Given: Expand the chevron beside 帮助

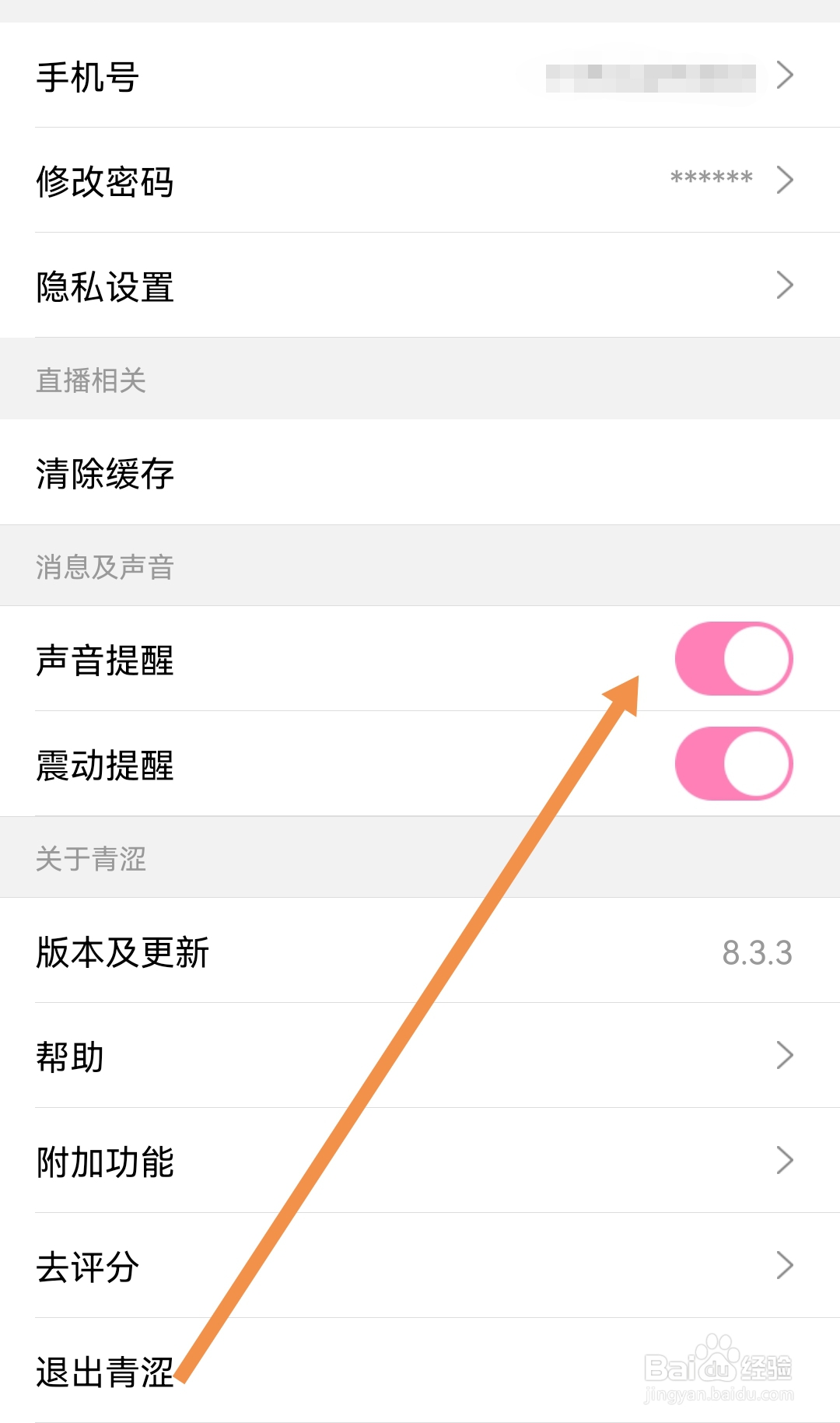Looking at the screenshot, I should [x=786, y=1056].
